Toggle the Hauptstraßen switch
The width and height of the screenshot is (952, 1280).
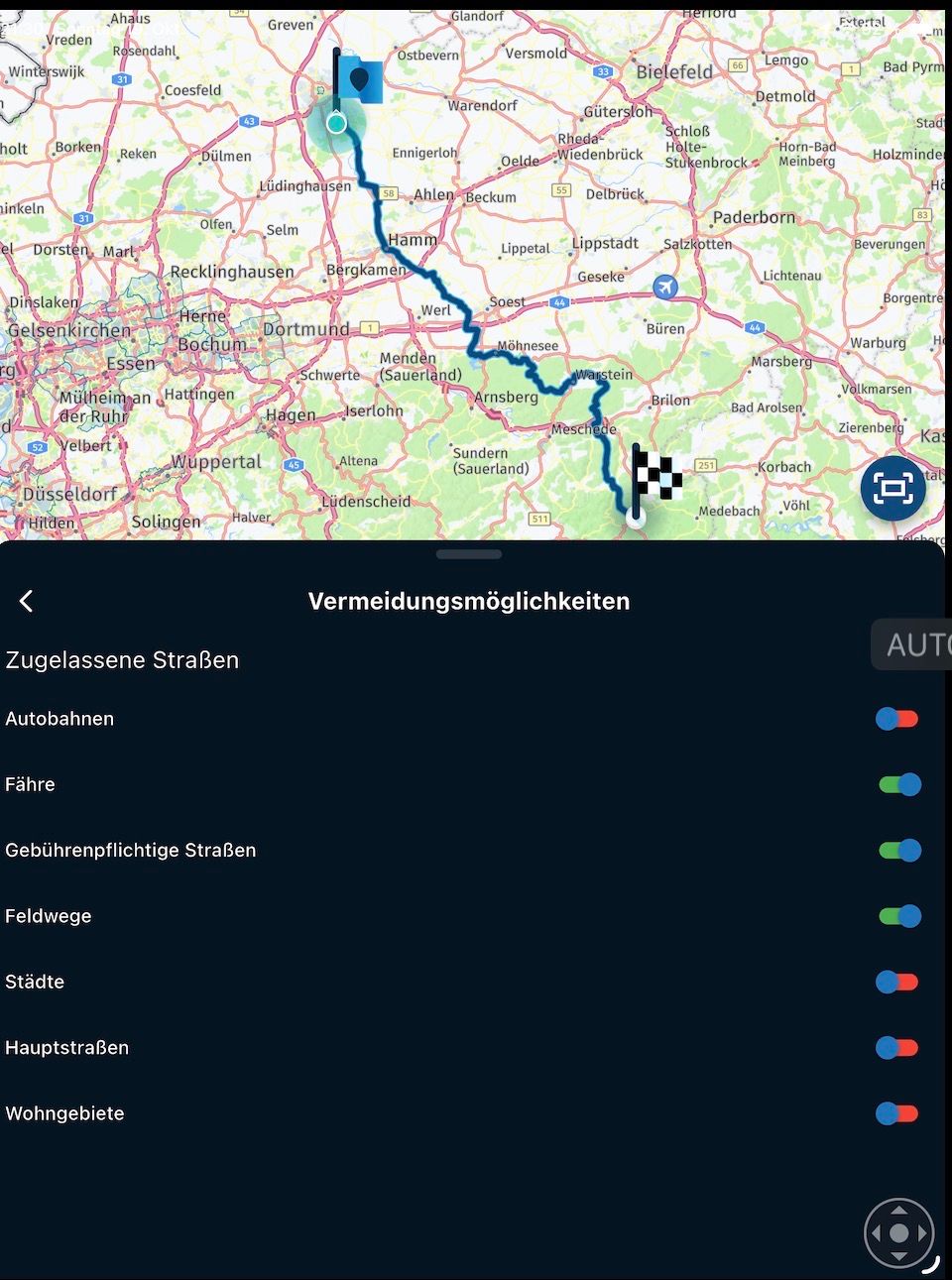point(897,1048)
